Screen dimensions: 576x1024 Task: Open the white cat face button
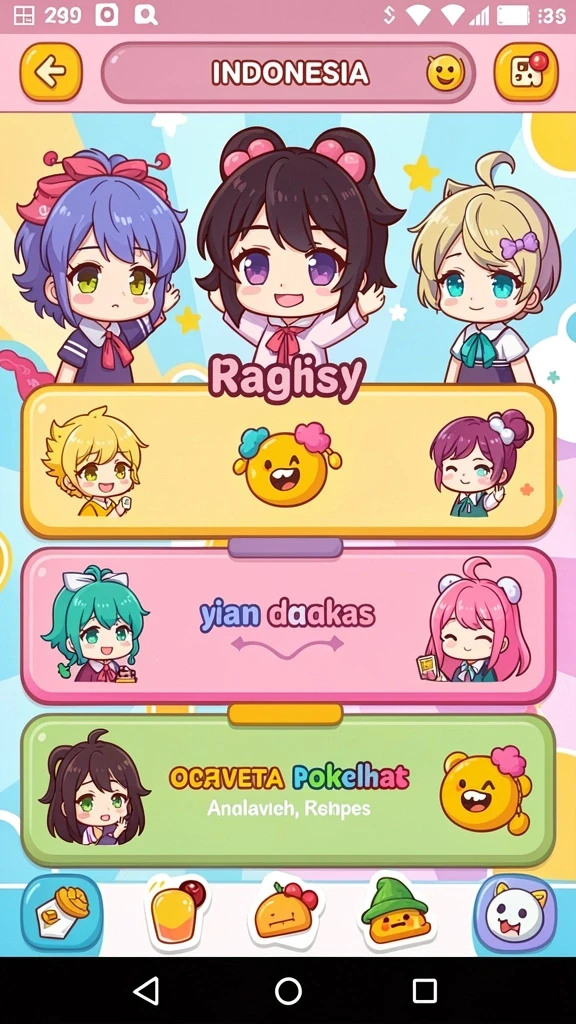515,913
